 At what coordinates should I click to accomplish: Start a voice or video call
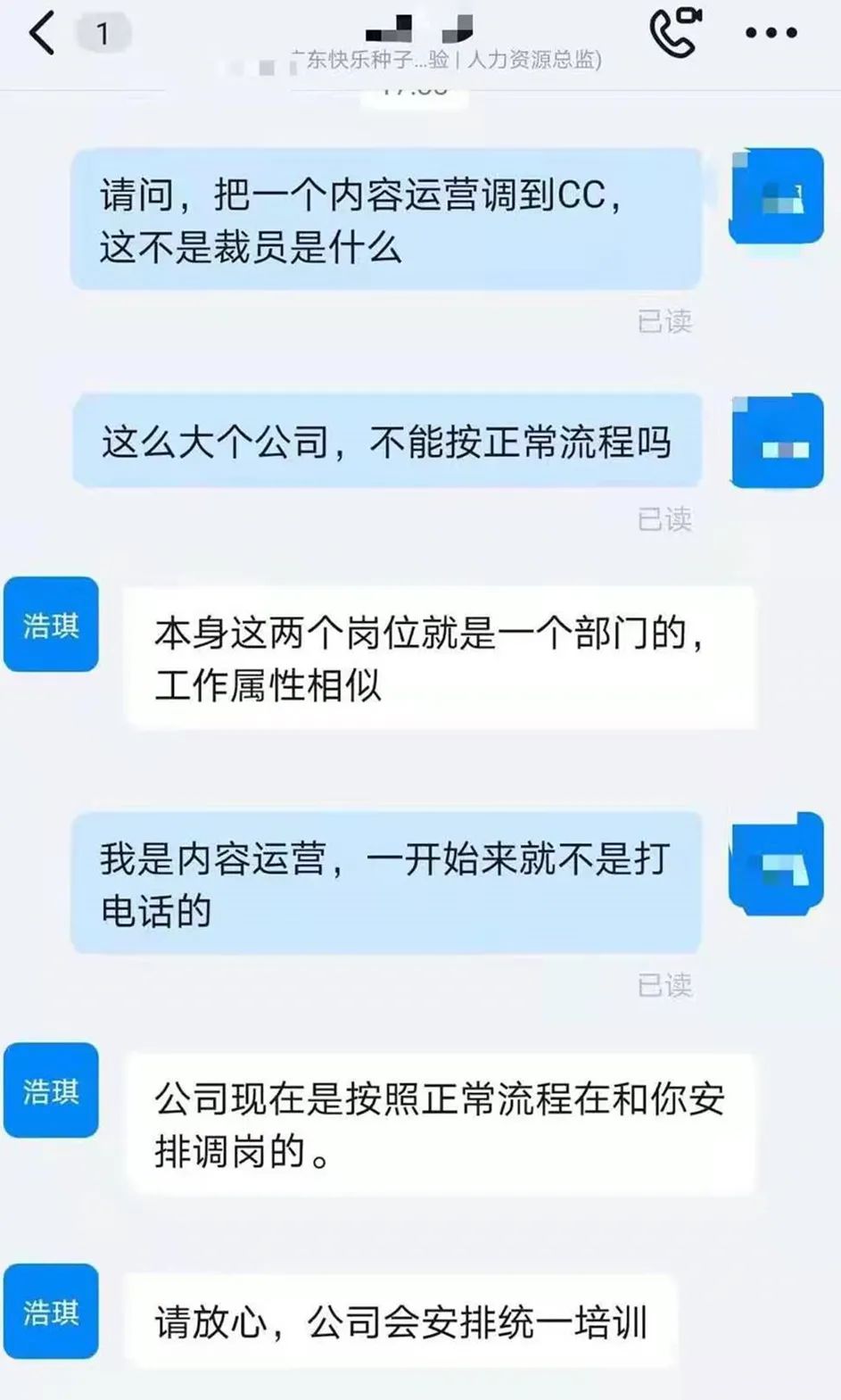pyautogui.click(x=674, y=33)
